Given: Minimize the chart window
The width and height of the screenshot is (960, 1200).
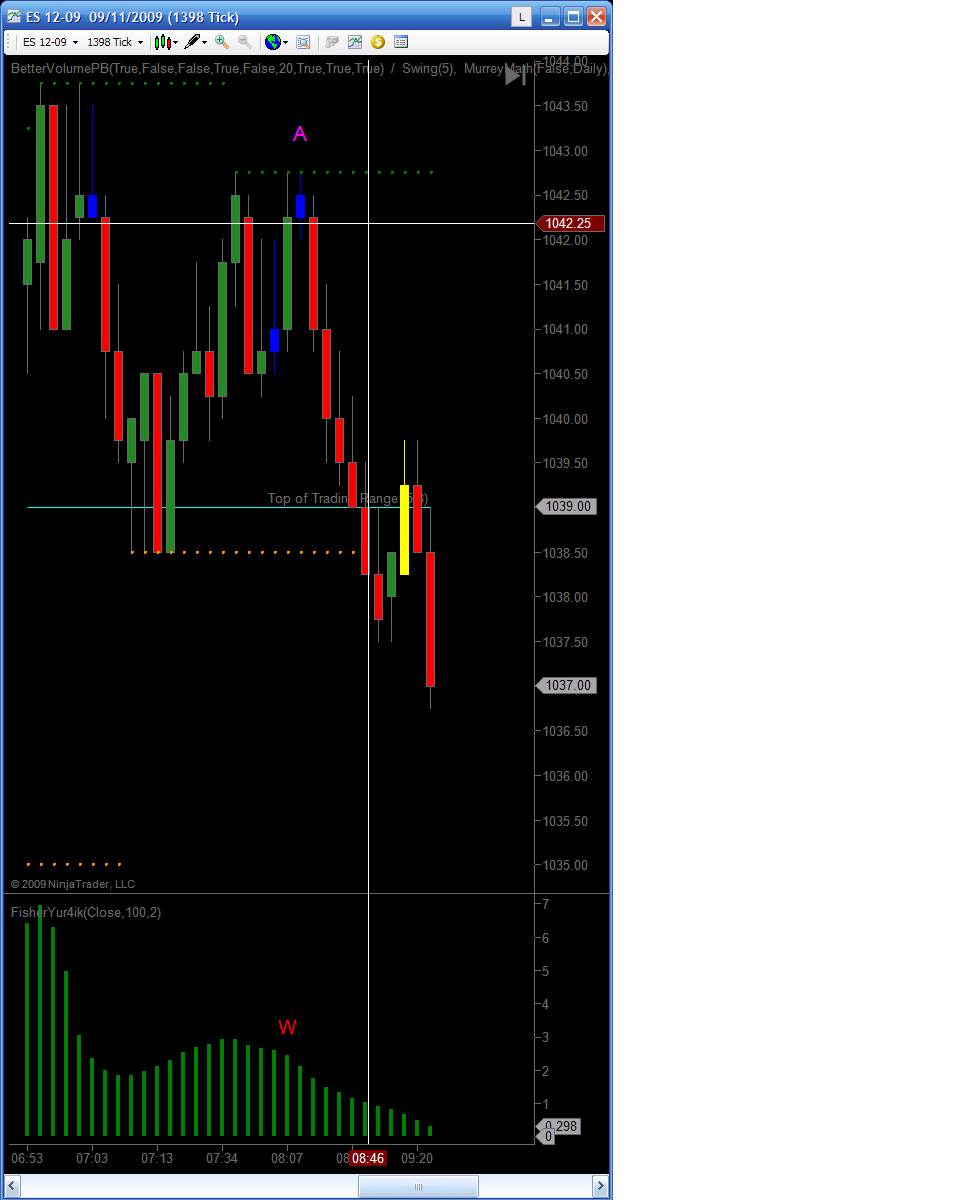Looking at the screenshot, I should [551, 16].
